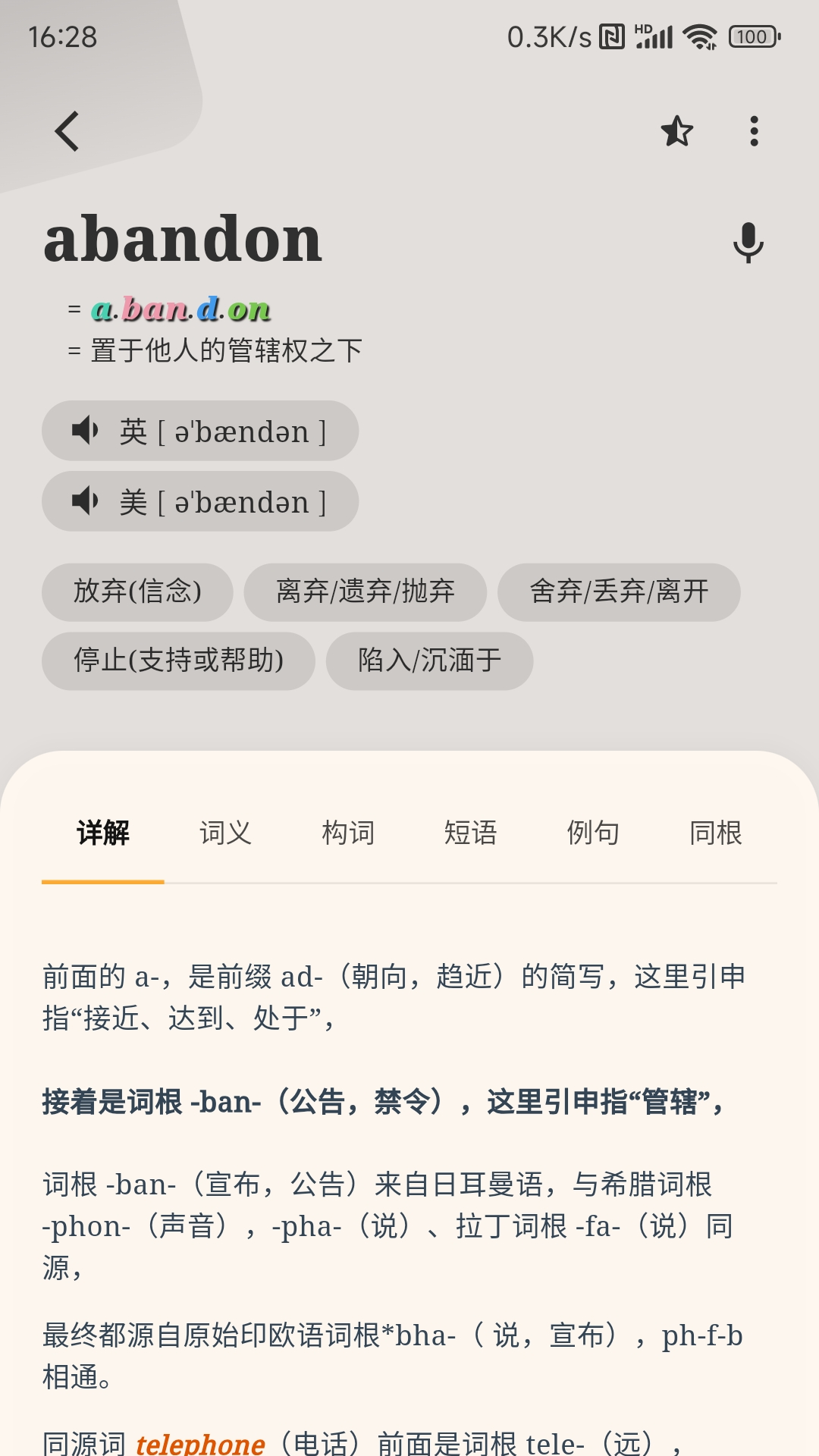Image resolution: width=819 pixels, height=1456 pixels.
Task: Select the 停止(支持或帮助) meaning chip
Action: coord(179,661)
